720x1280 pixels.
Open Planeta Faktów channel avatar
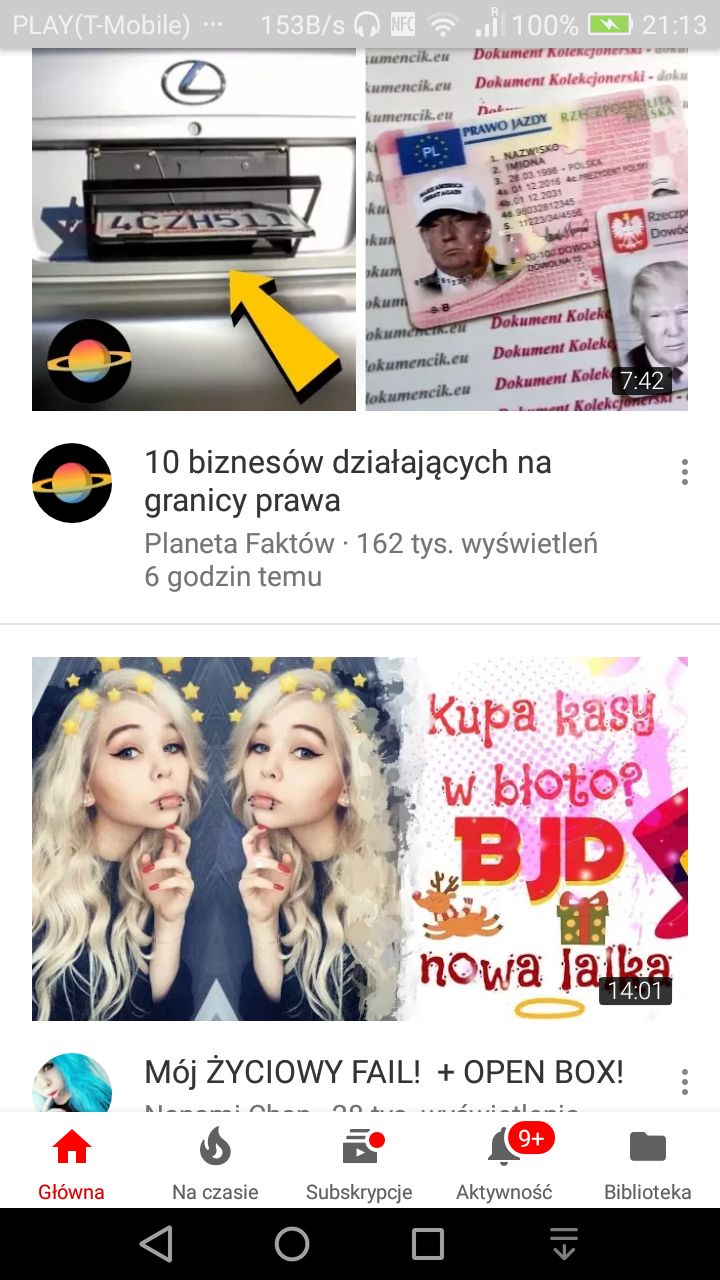click(x=72, y=483)
